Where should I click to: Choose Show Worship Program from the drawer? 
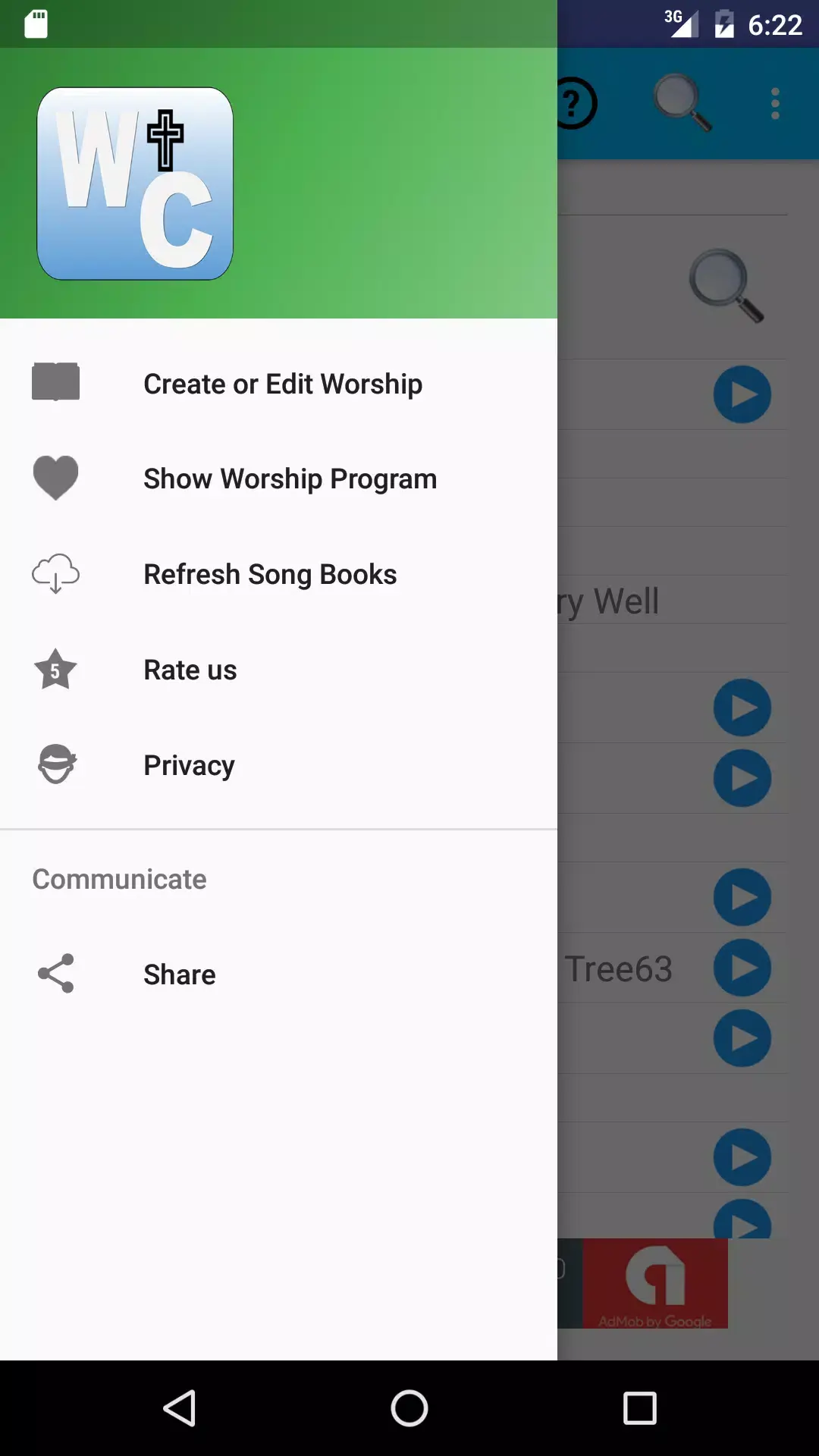tap(290, 478)
